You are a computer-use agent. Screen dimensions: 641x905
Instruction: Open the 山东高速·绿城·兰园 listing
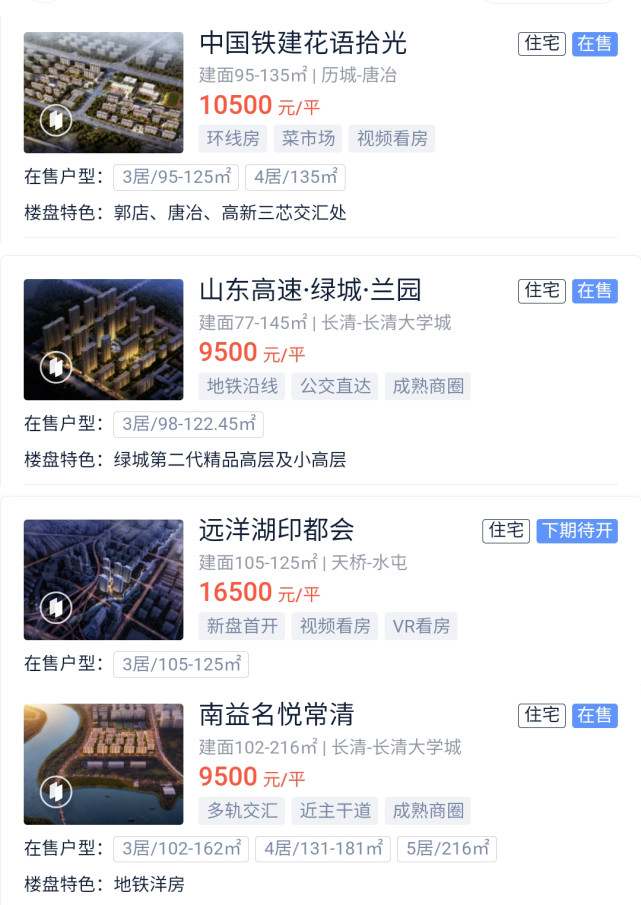[x=310, y=291]
